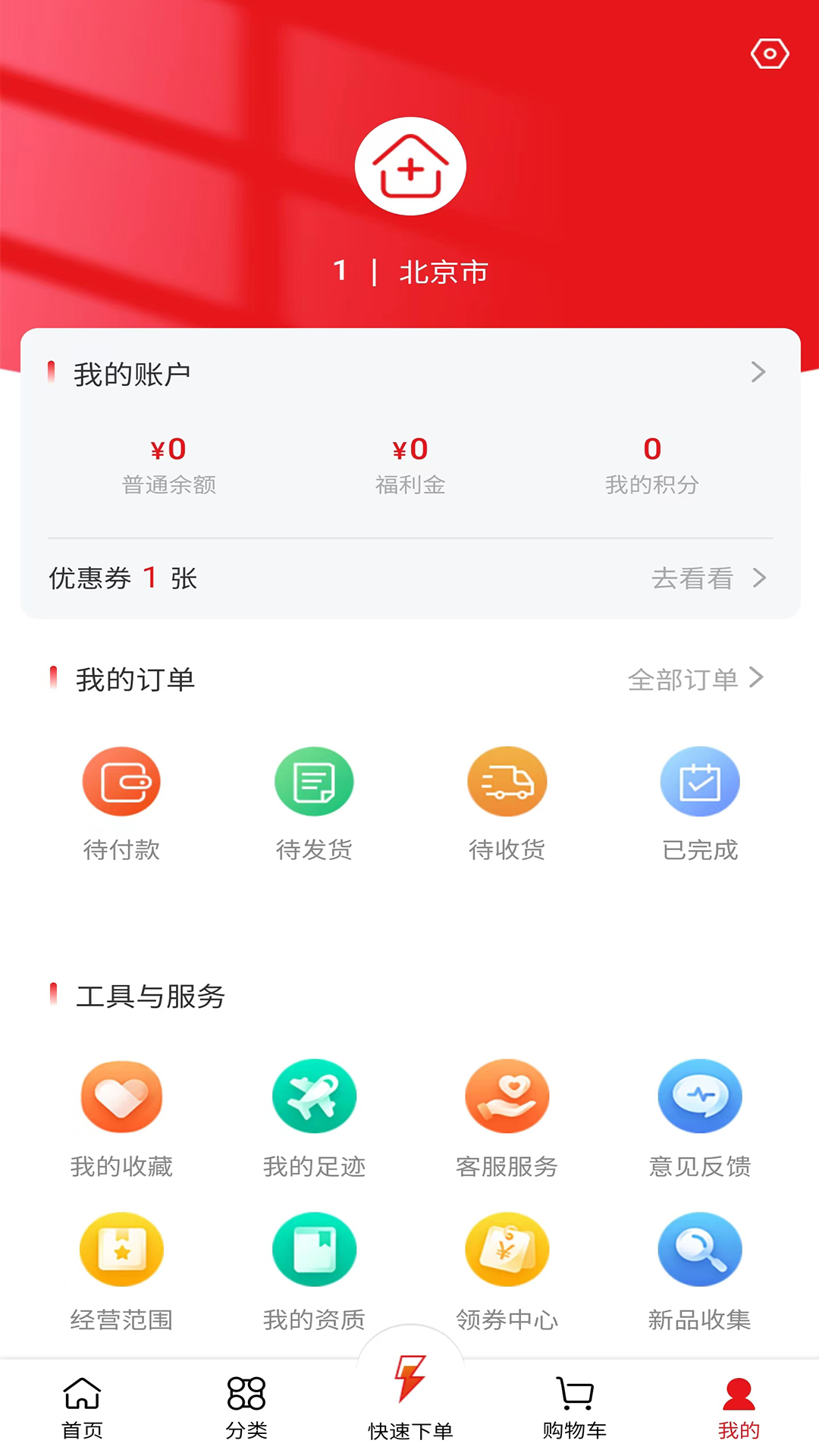The width and height of the screenshot is (819, 1456).
Task: Open the 待付款 (pending payment) orders icon
Action: (121, 781)
